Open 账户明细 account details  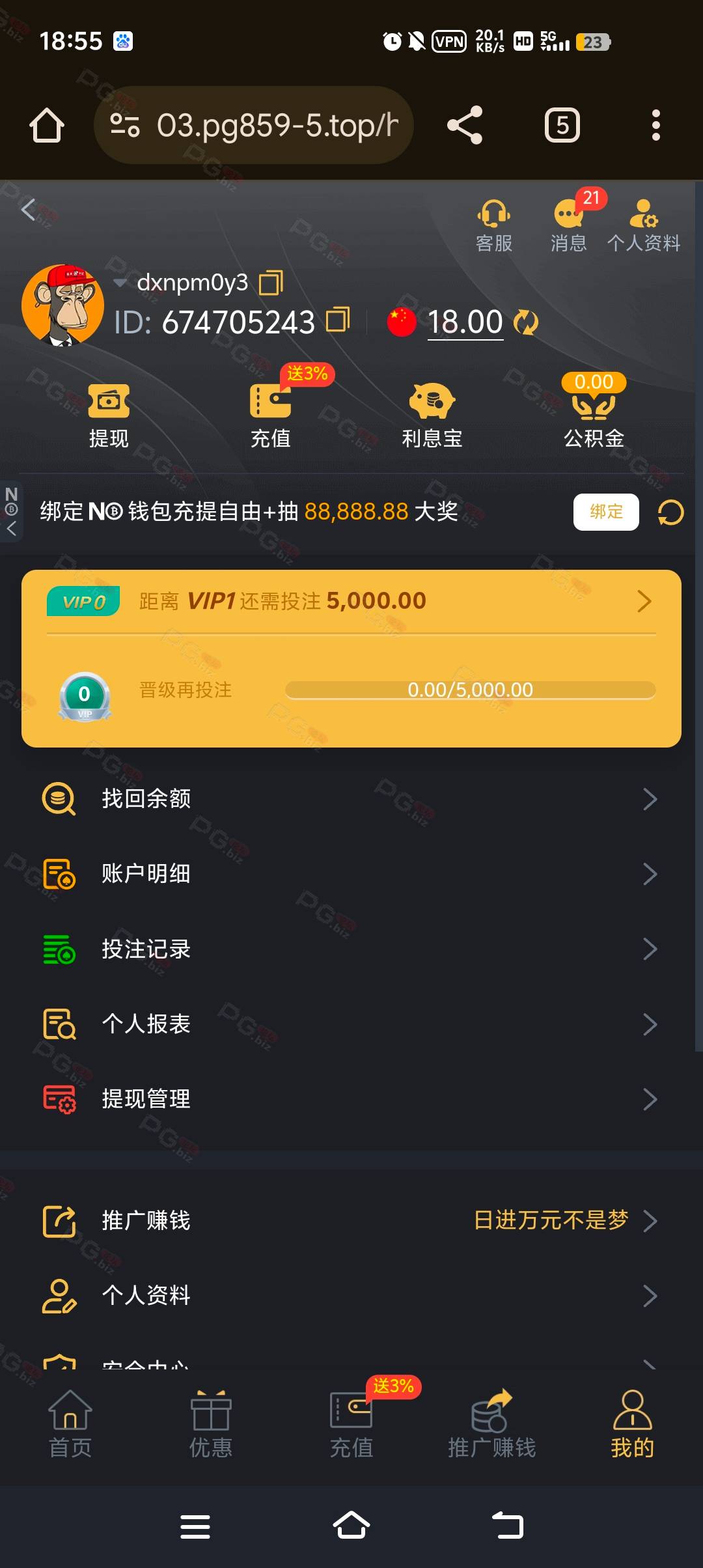click(351, 873)
